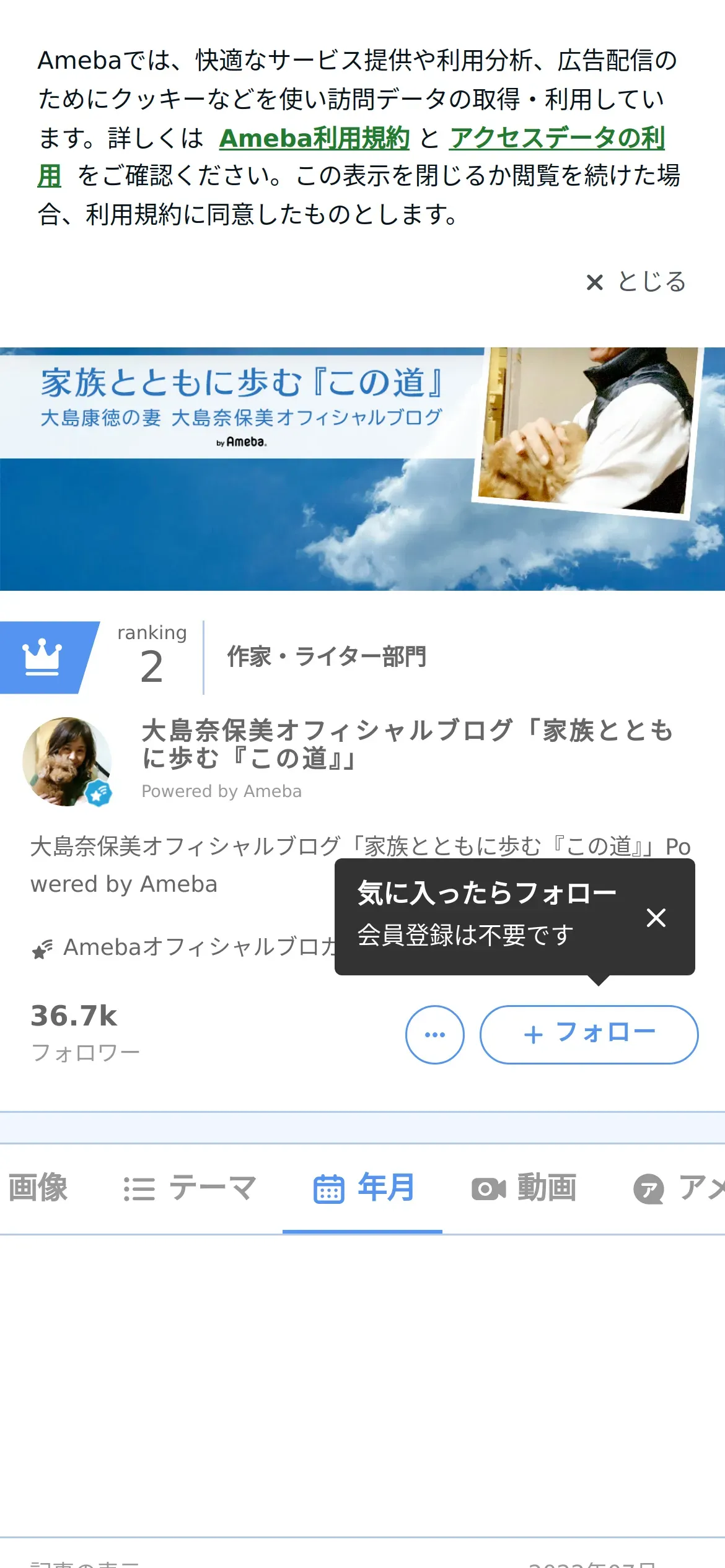Screen dimensions: 725x1568
Task: Open the 作家・ライター部門 ranking
Action: [327, 656]
